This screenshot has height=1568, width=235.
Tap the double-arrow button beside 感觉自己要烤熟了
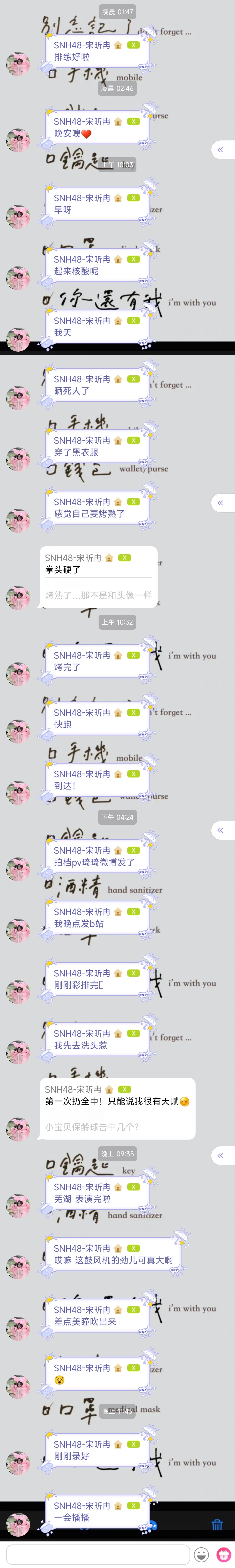[x=220, y=503]
